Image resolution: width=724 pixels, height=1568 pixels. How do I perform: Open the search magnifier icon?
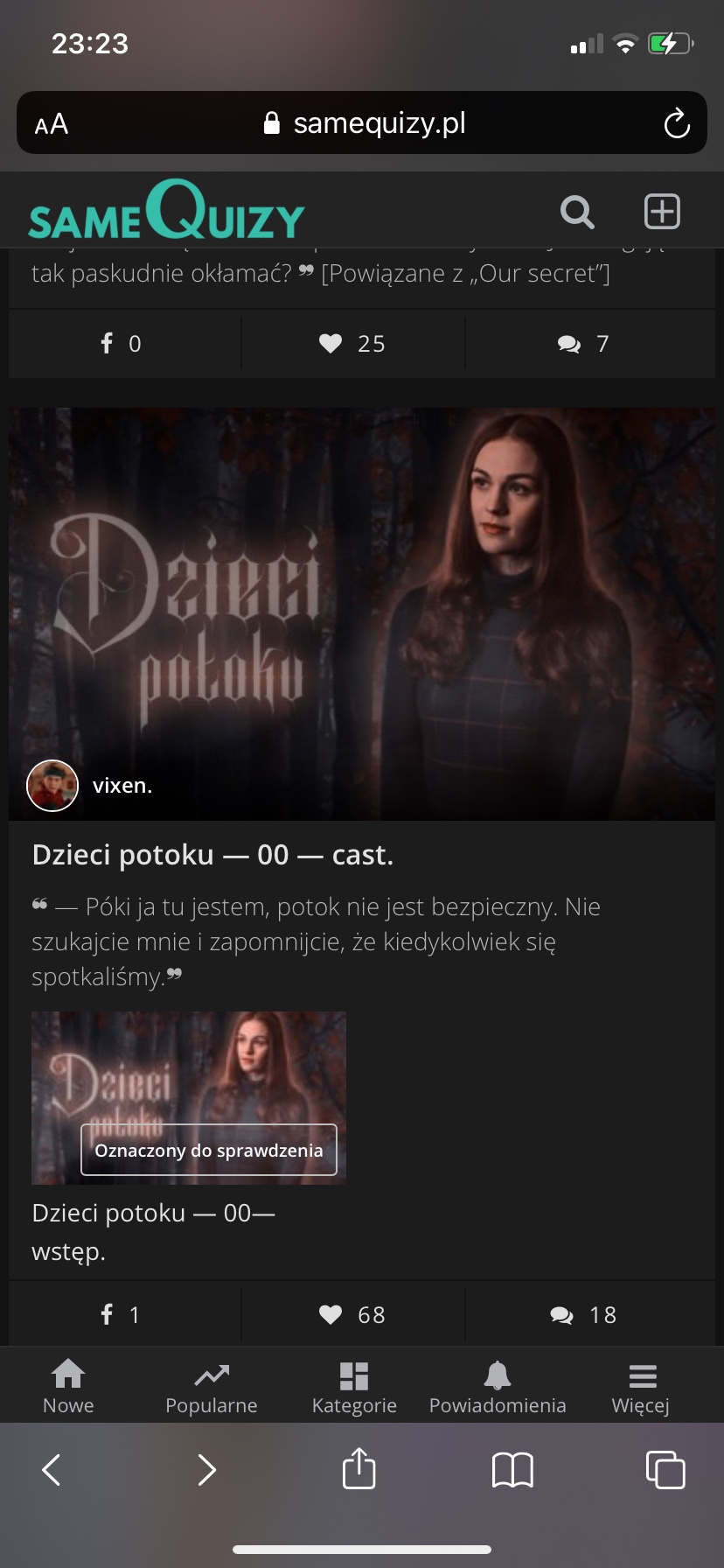pos(577,212)
